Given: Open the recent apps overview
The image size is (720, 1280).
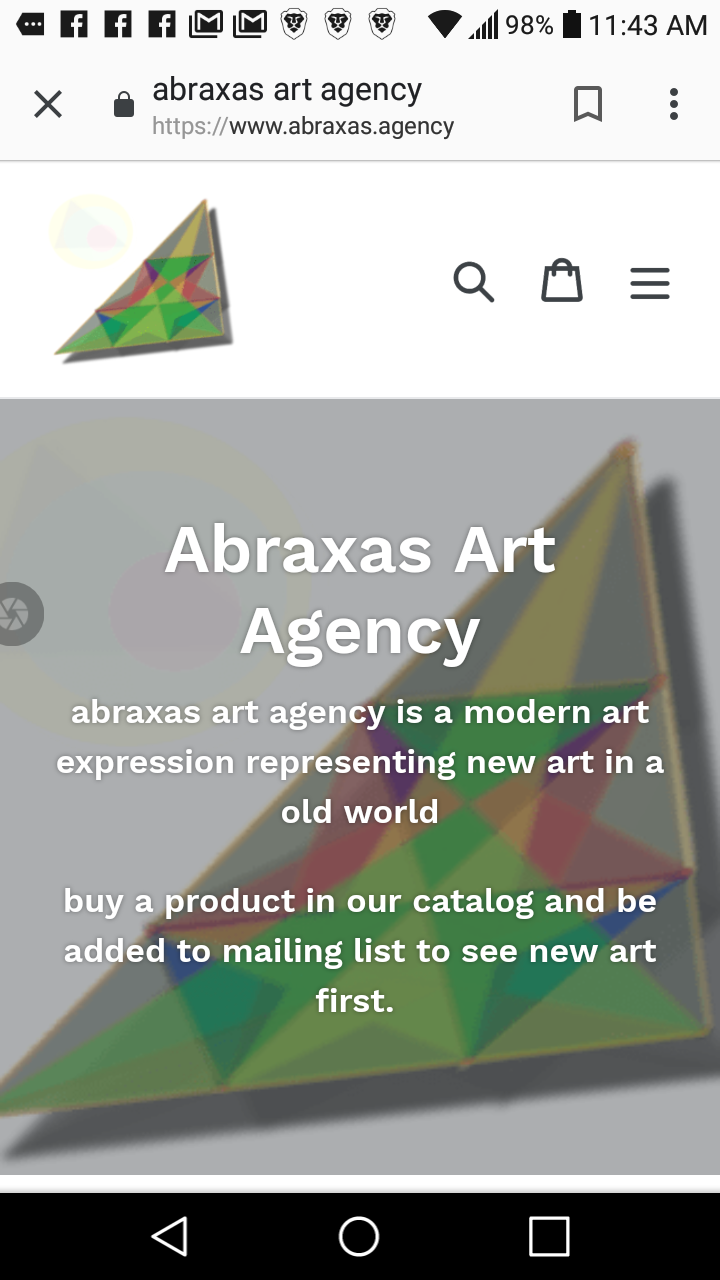Looking at the screenshot, I should pos(549,1236).
